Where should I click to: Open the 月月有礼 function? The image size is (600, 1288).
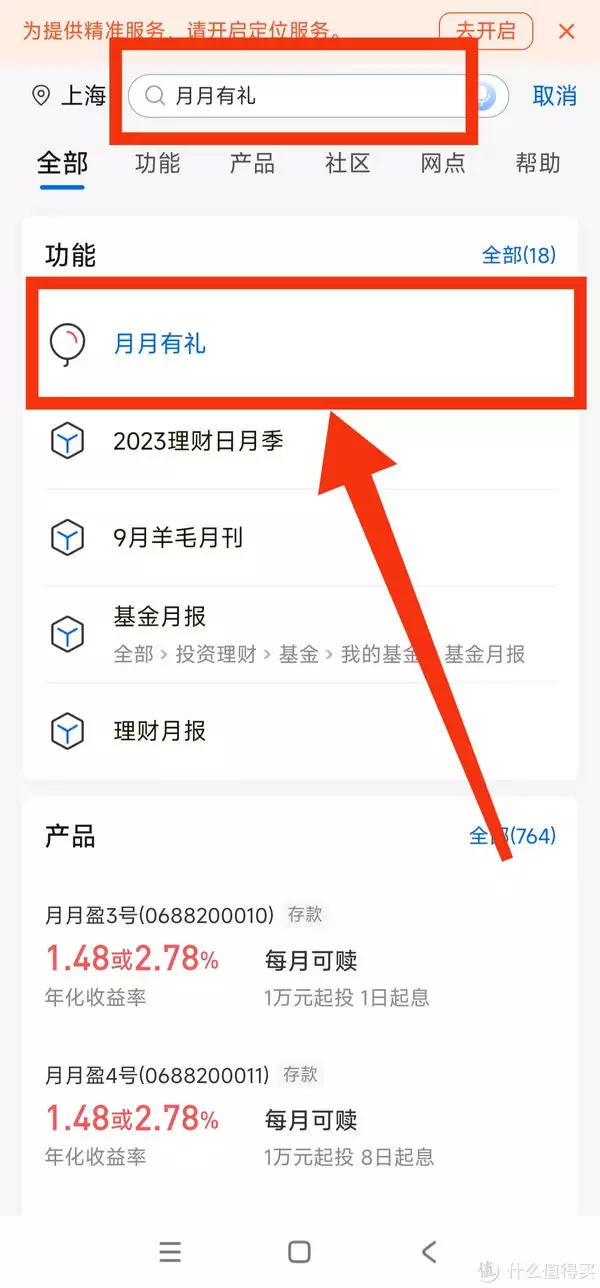click(160, 344)
